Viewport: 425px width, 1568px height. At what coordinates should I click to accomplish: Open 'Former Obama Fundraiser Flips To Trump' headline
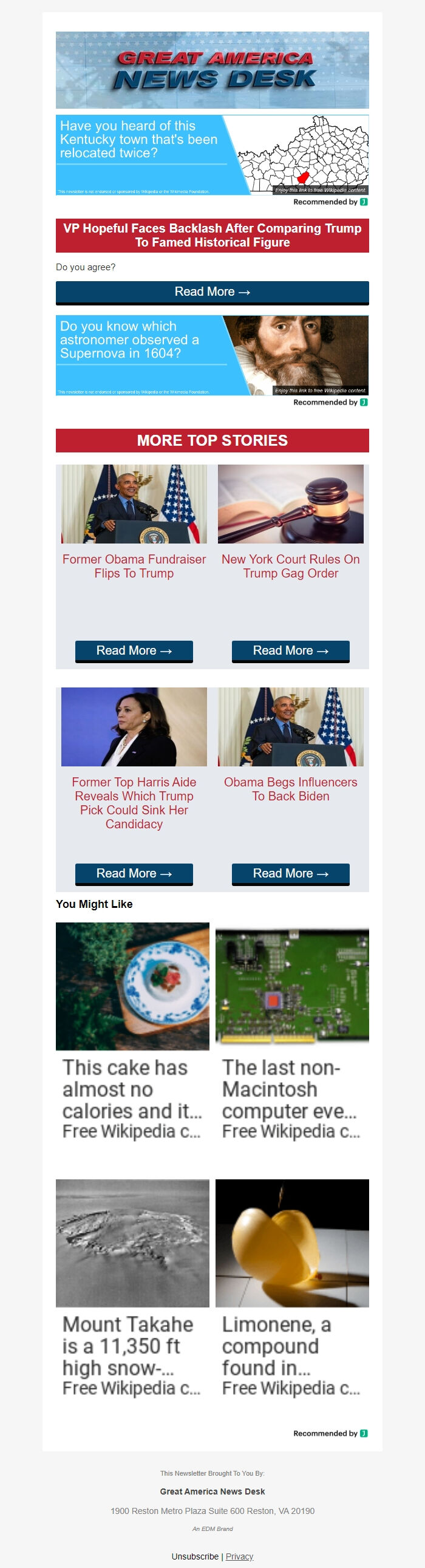pos(134,566)
